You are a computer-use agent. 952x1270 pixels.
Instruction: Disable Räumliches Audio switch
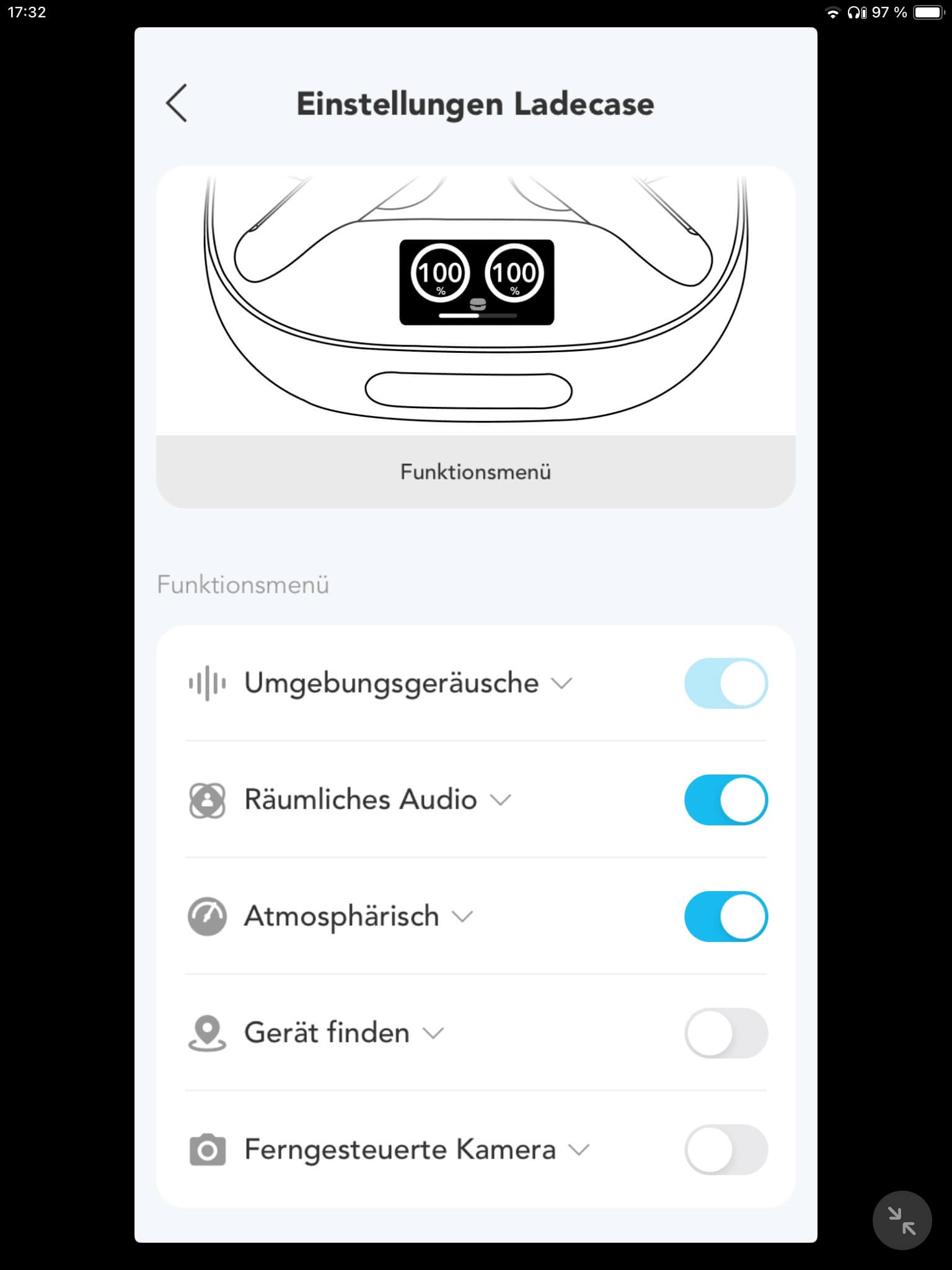pyautogui.click(x=726, y=800)
